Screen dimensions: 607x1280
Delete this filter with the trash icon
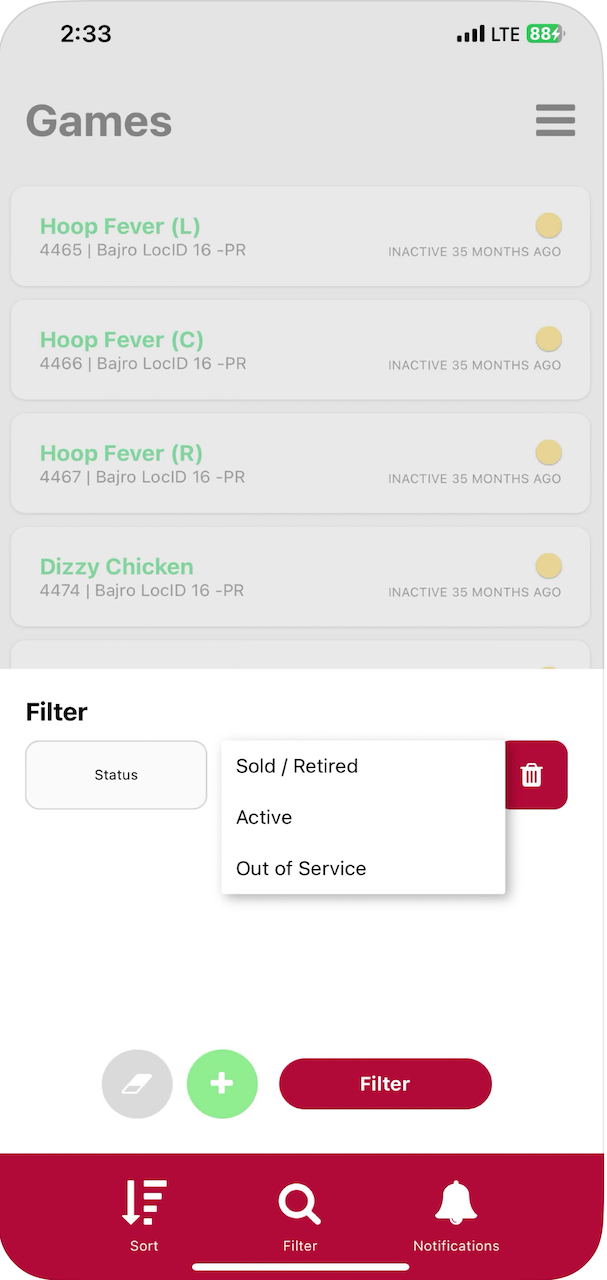point(532,775)
